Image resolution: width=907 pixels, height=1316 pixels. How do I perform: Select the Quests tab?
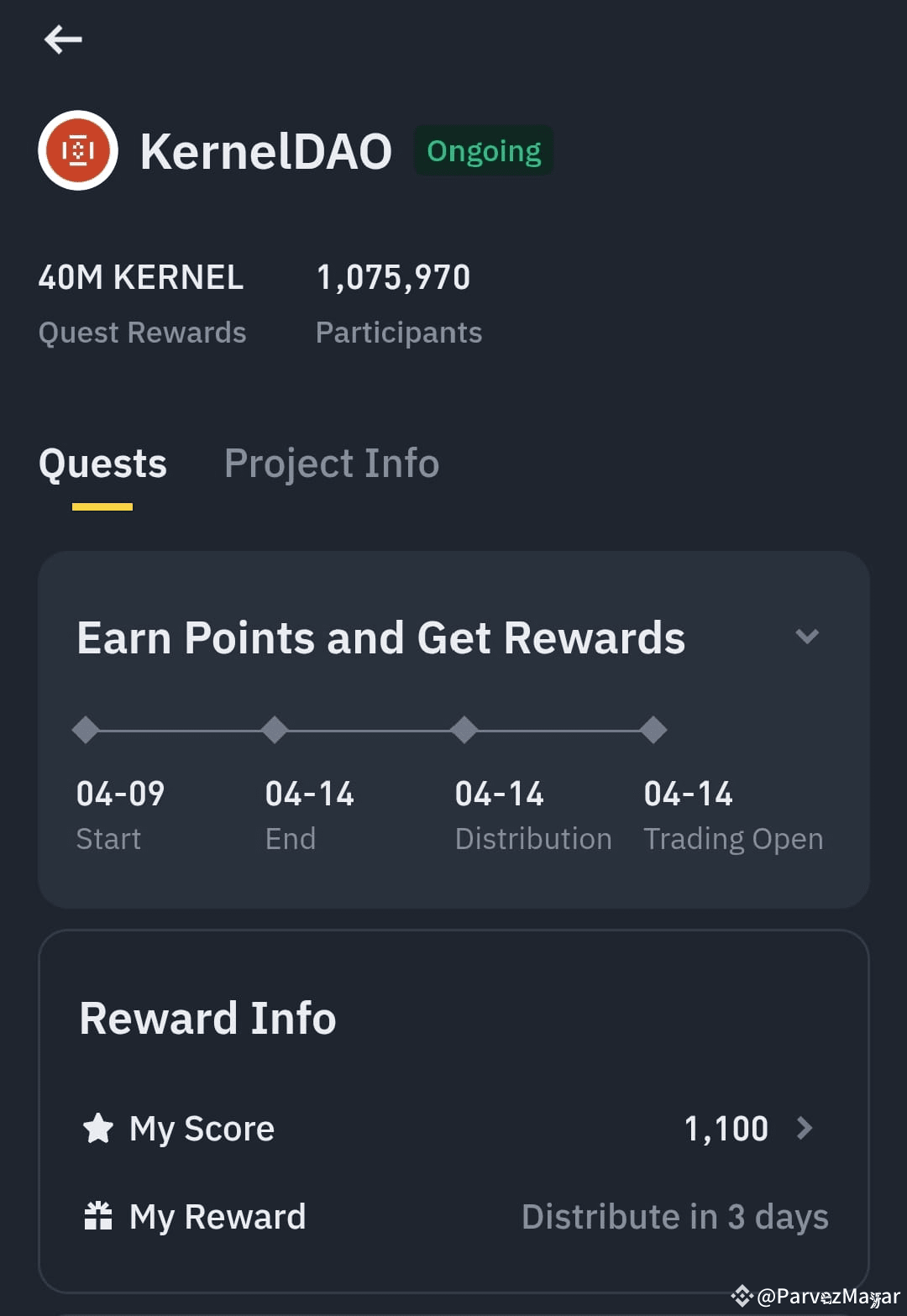102,463
